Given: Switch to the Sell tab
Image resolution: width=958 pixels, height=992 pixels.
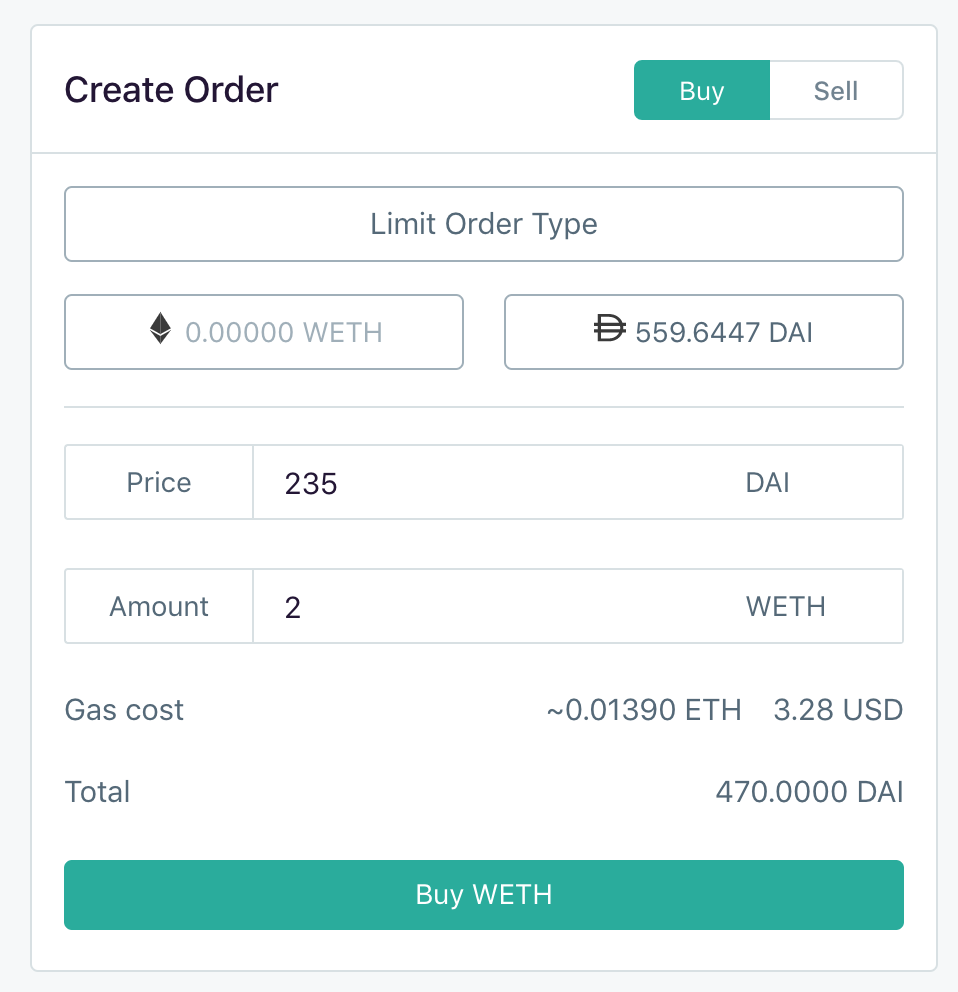Looking at the screenshot, I should pyautogui.click(x=836, y=91).
